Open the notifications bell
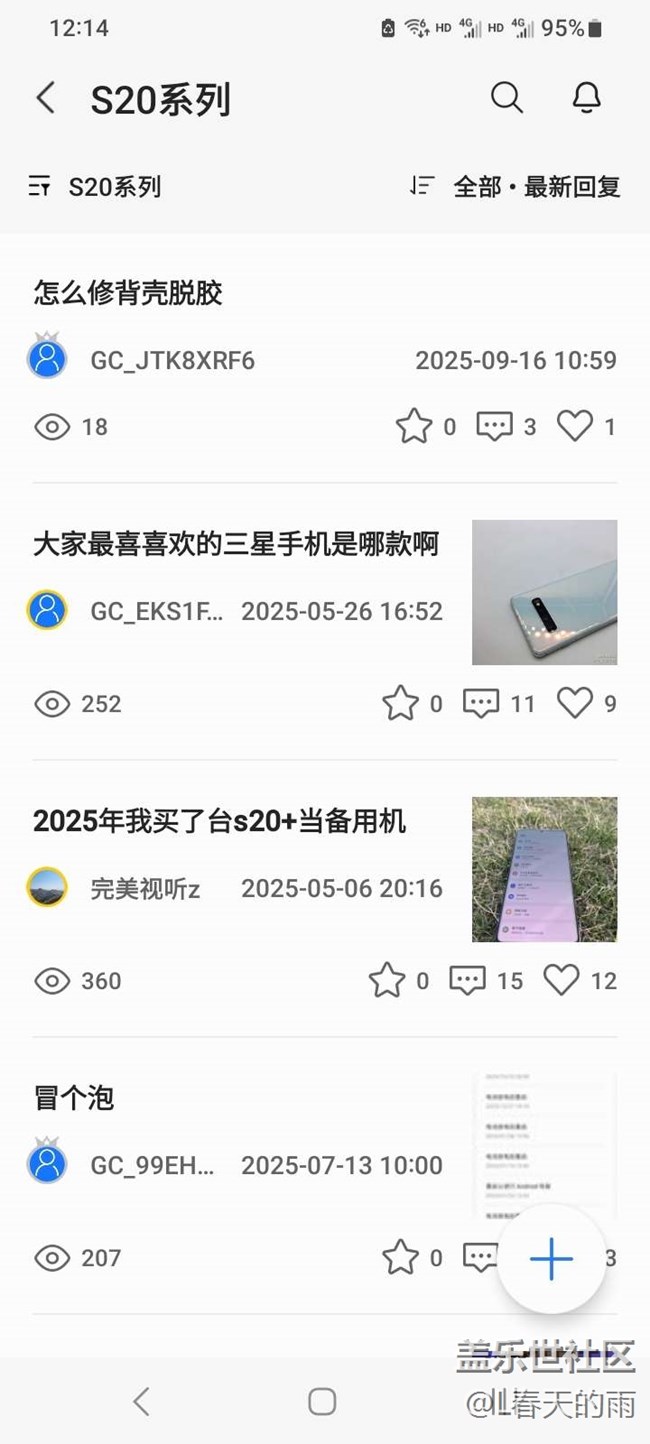 coord(587,98)
